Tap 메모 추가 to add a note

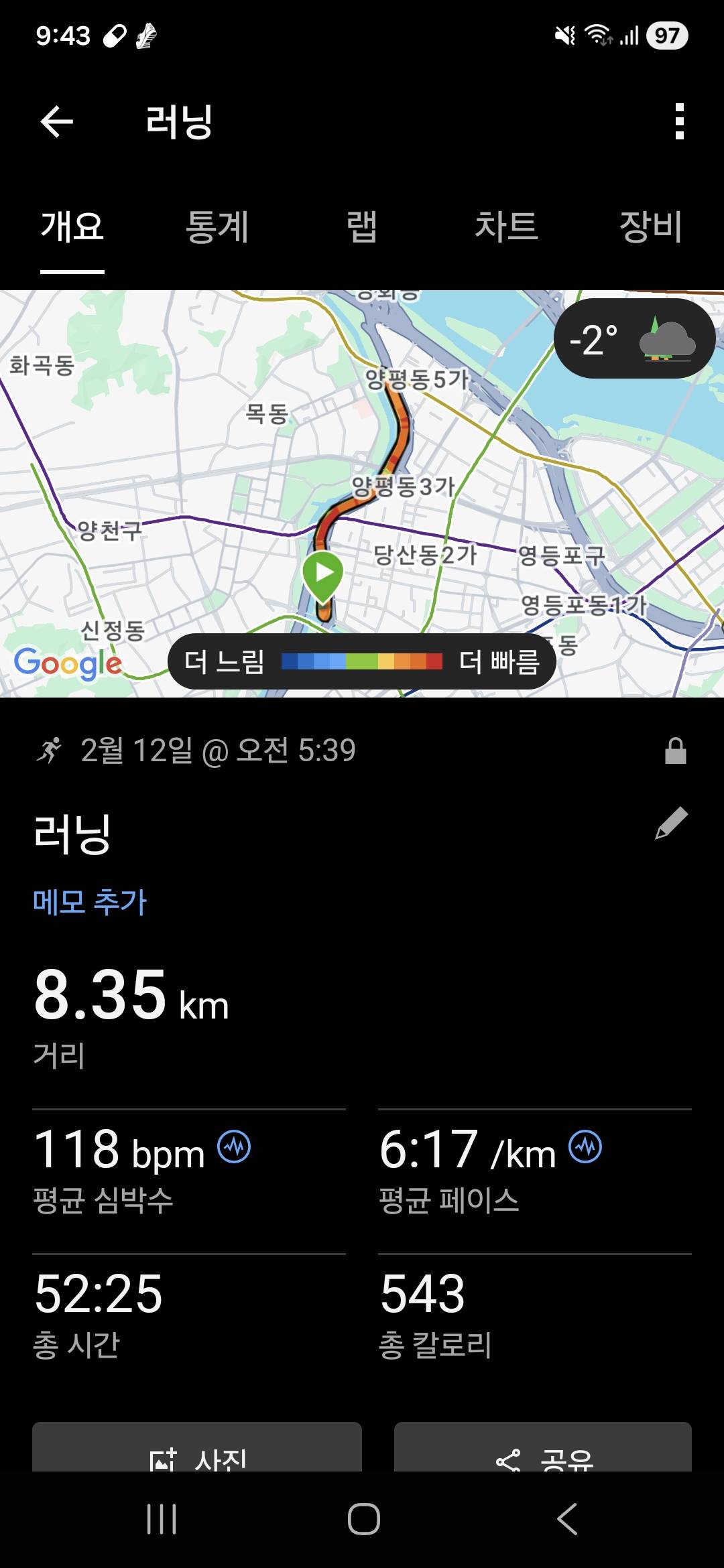[90, 901]
